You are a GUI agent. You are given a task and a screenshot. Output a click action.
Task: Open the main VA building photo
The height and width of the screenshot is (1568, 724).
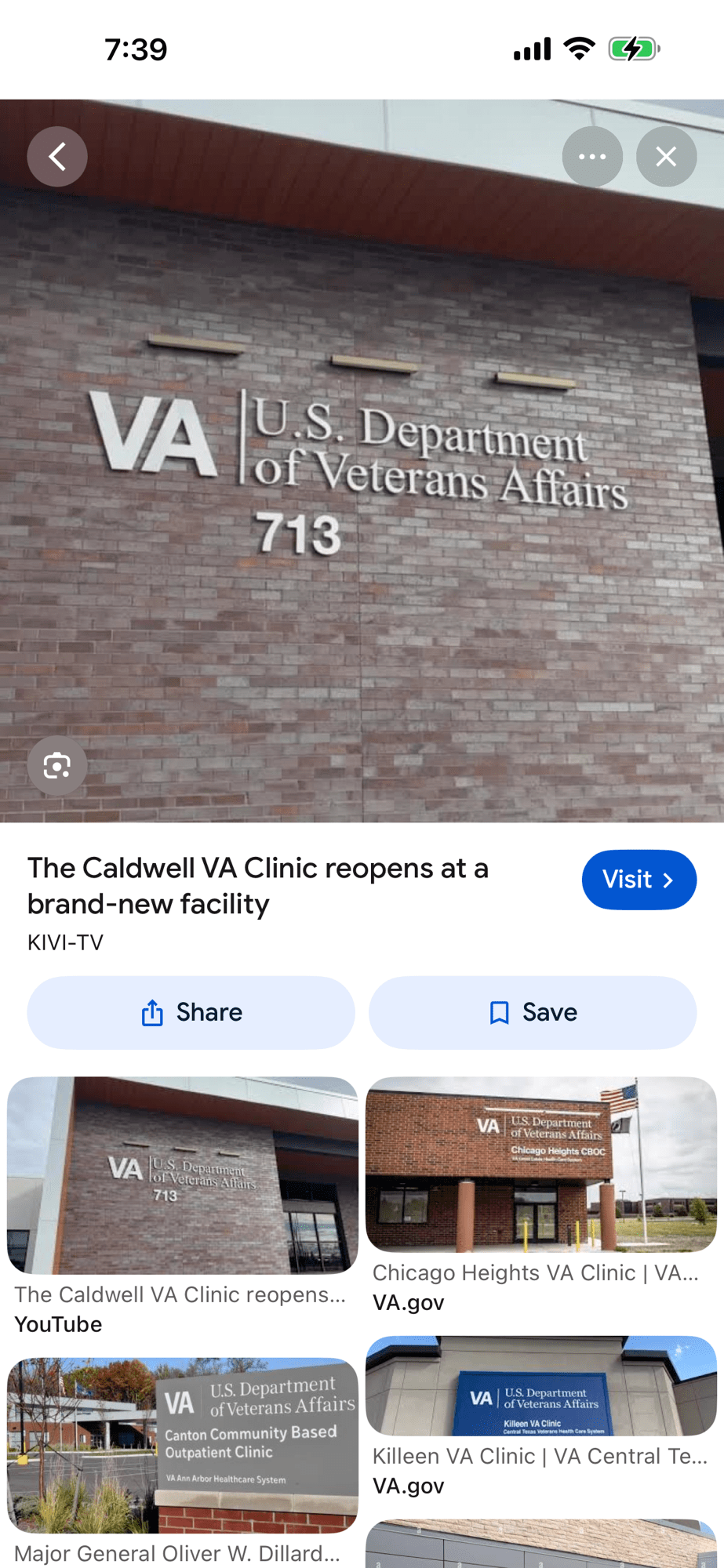tap(362, 470)
